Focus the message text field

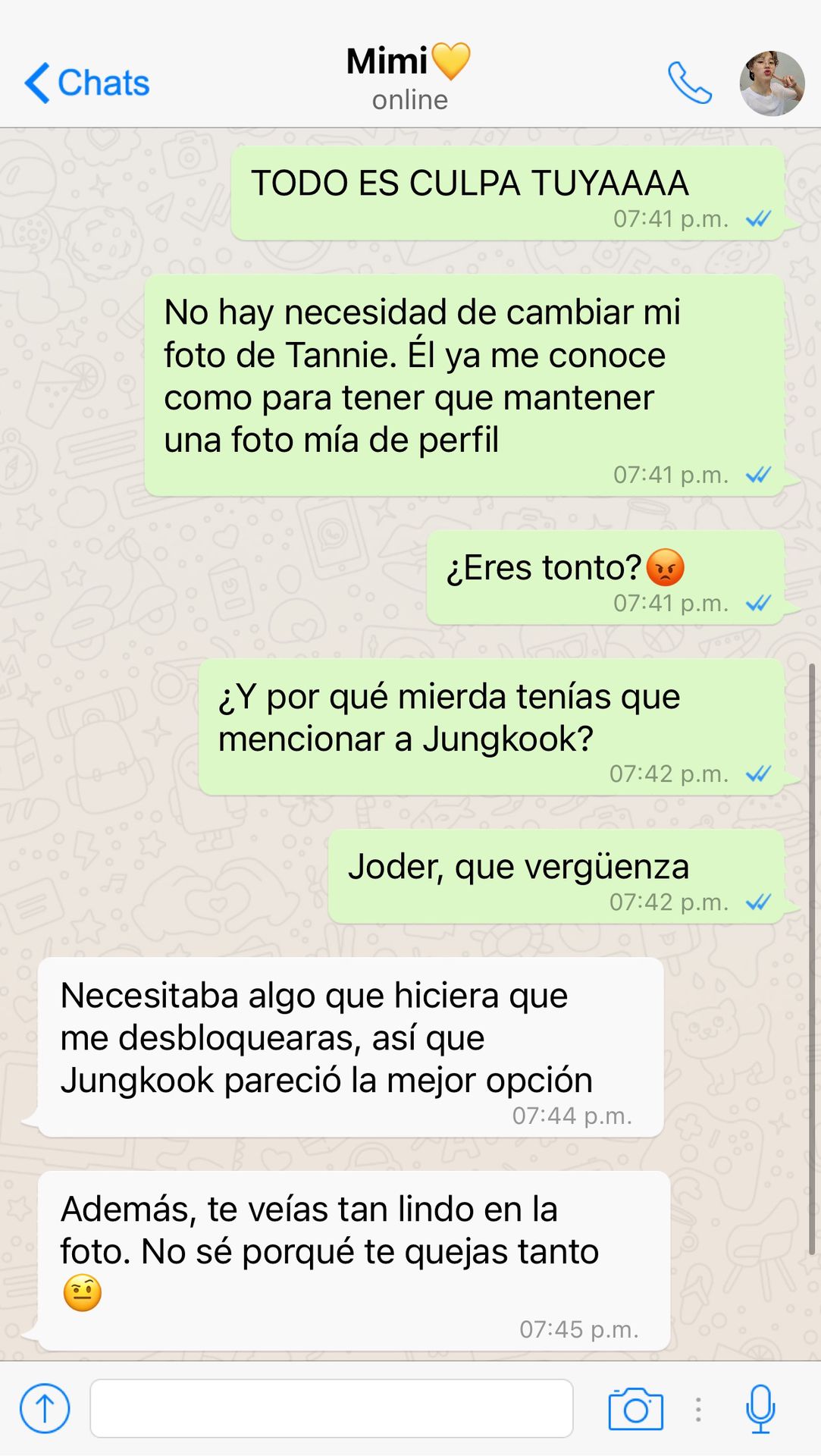click(331, 1408)
